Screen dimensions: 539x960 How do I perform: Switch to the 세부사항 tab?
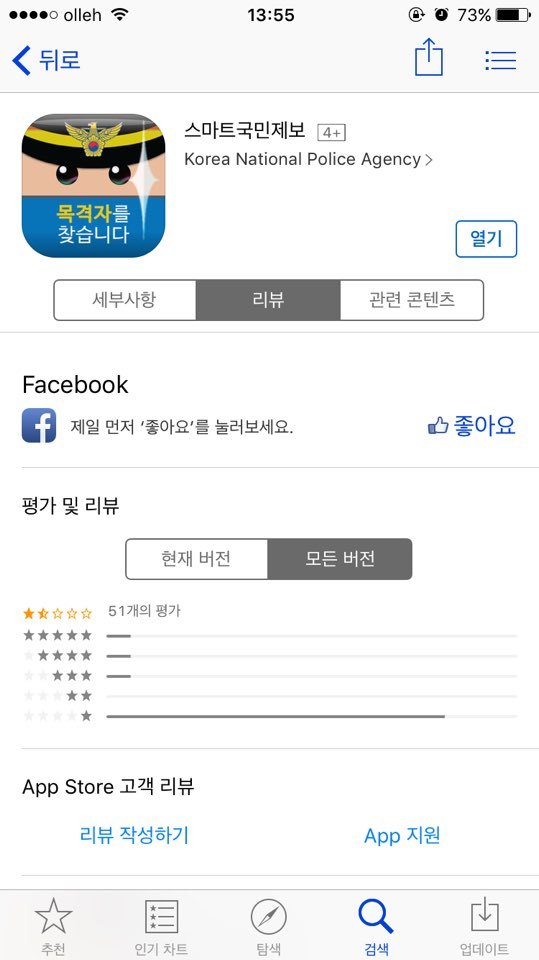[125, 300]
